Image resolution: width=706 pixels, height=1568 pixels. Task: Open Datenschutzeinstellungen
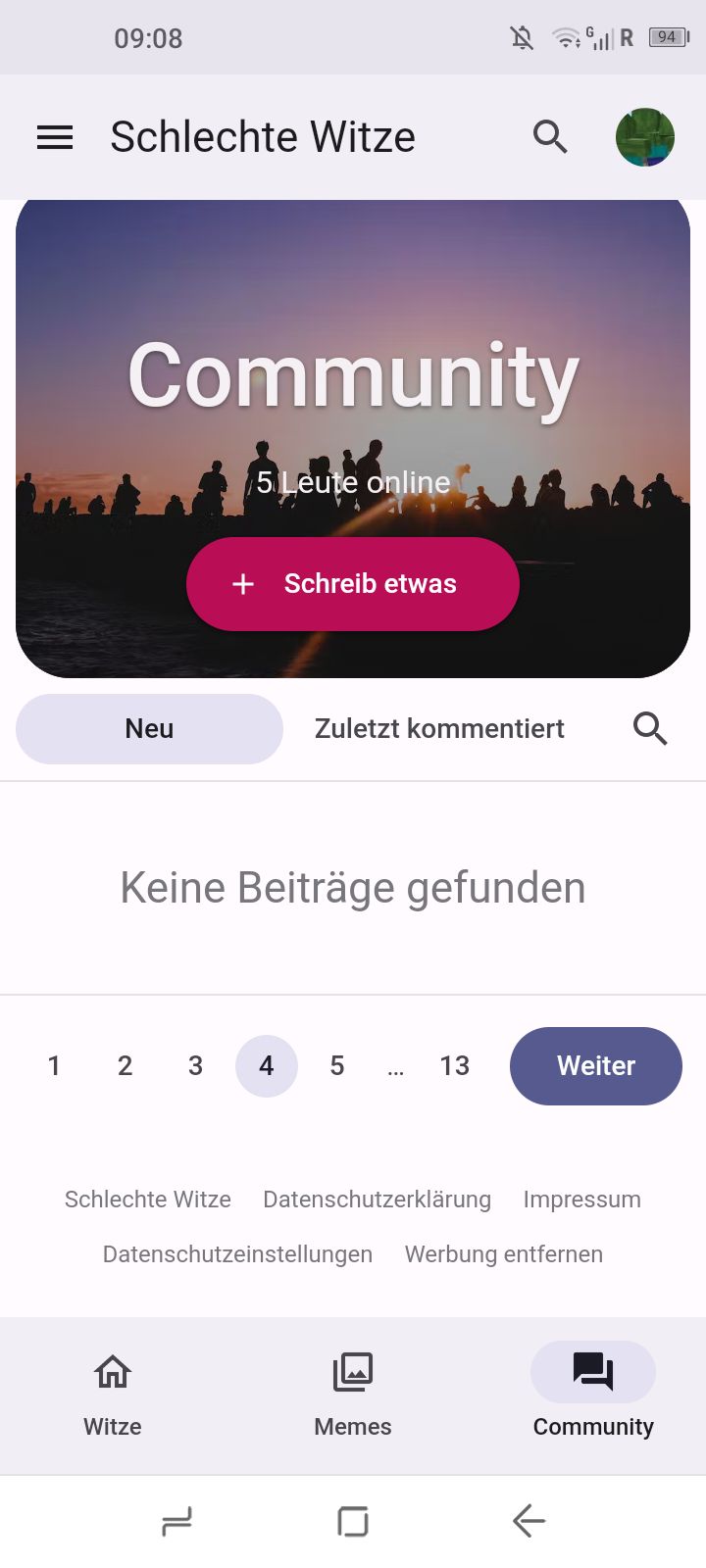click(x=237, y=1254)
